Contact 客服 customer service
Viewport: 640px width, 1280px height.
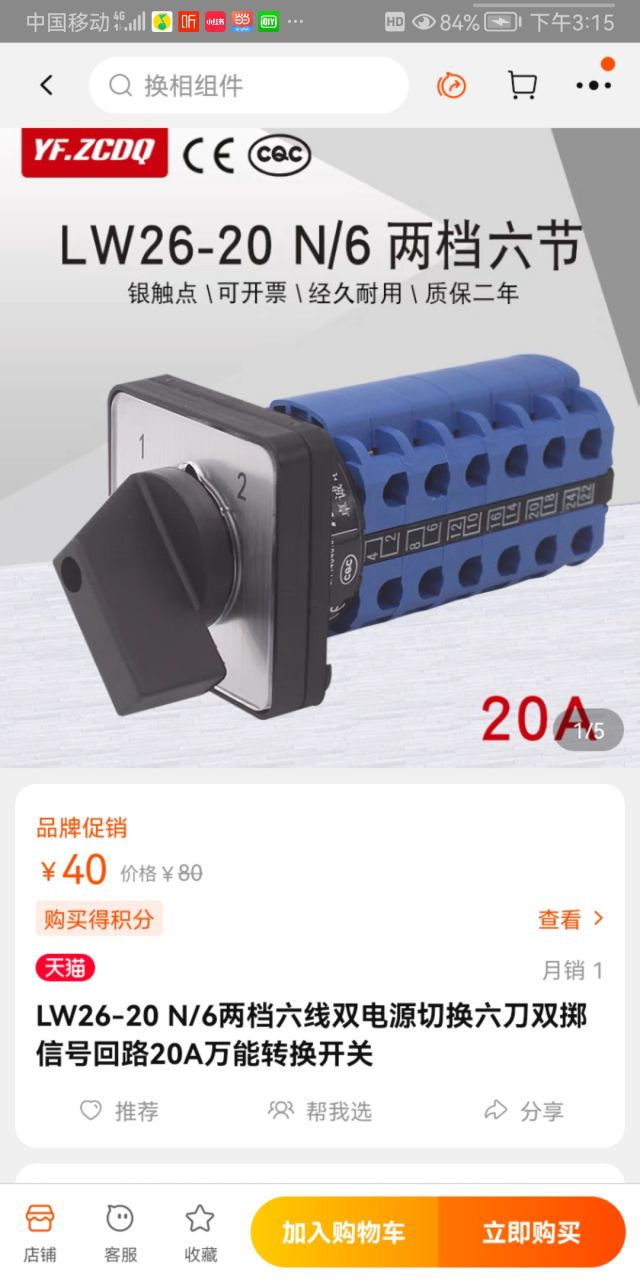pyautogui.click(x=120, y=1232)
